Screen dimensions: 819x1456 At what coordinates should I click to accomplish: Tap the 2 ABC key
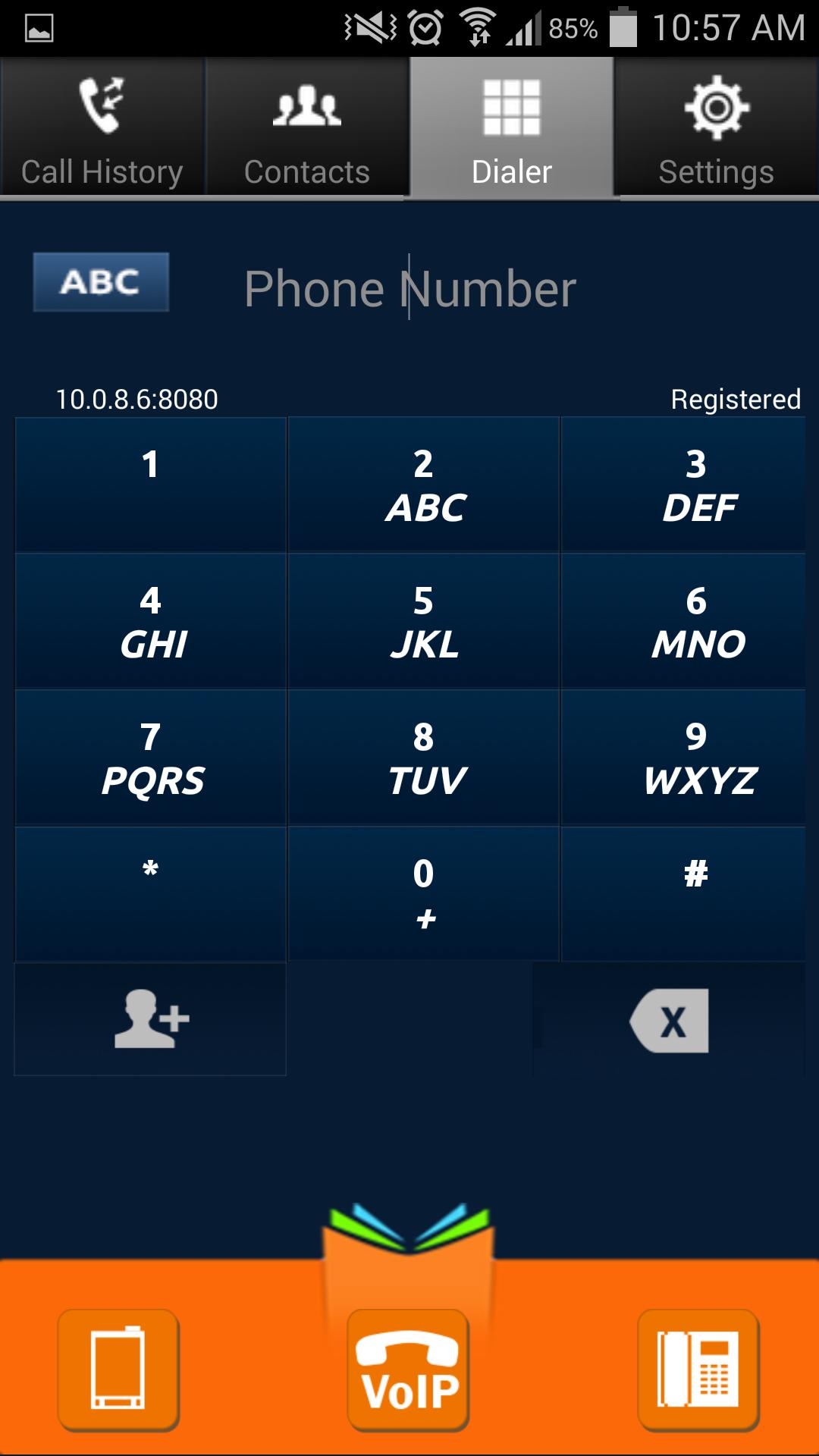point(423,485)
